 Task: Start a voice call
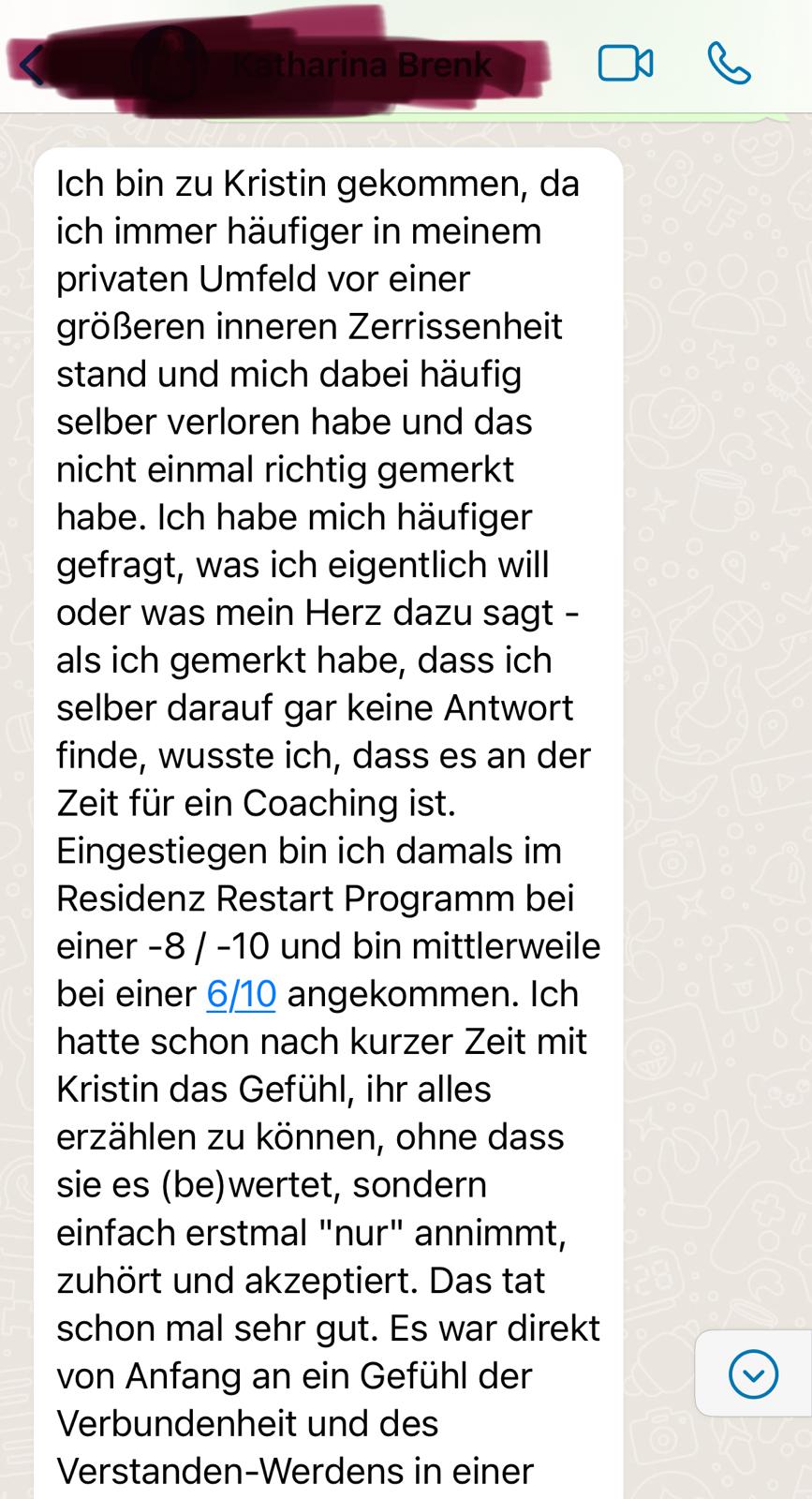729,64
